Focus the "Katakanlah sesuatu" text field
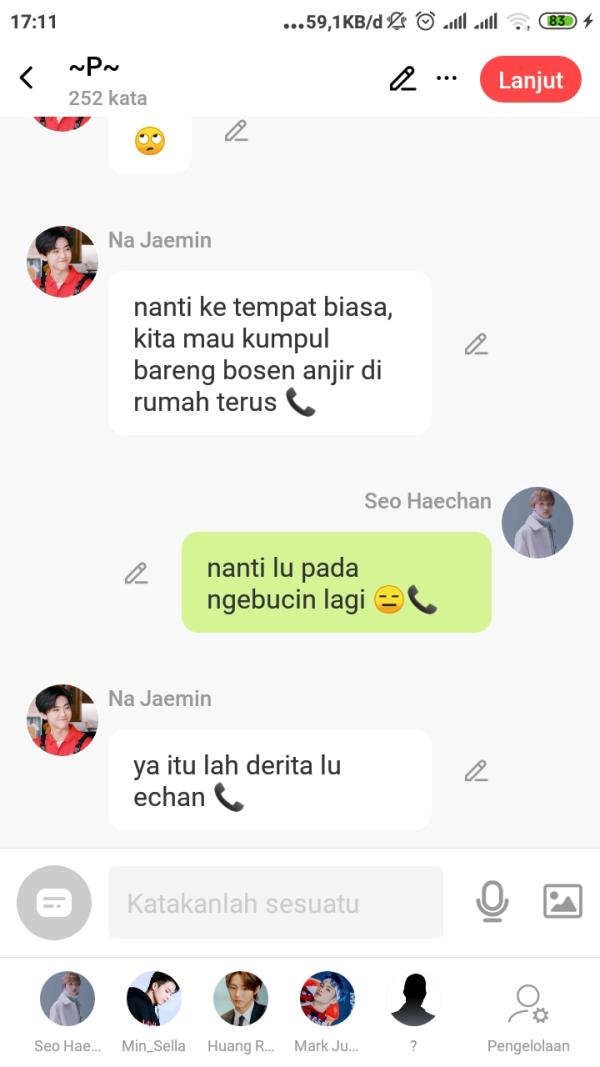Image resolution: width=600 pixels, height=1067 pixels. coord(275,903)
